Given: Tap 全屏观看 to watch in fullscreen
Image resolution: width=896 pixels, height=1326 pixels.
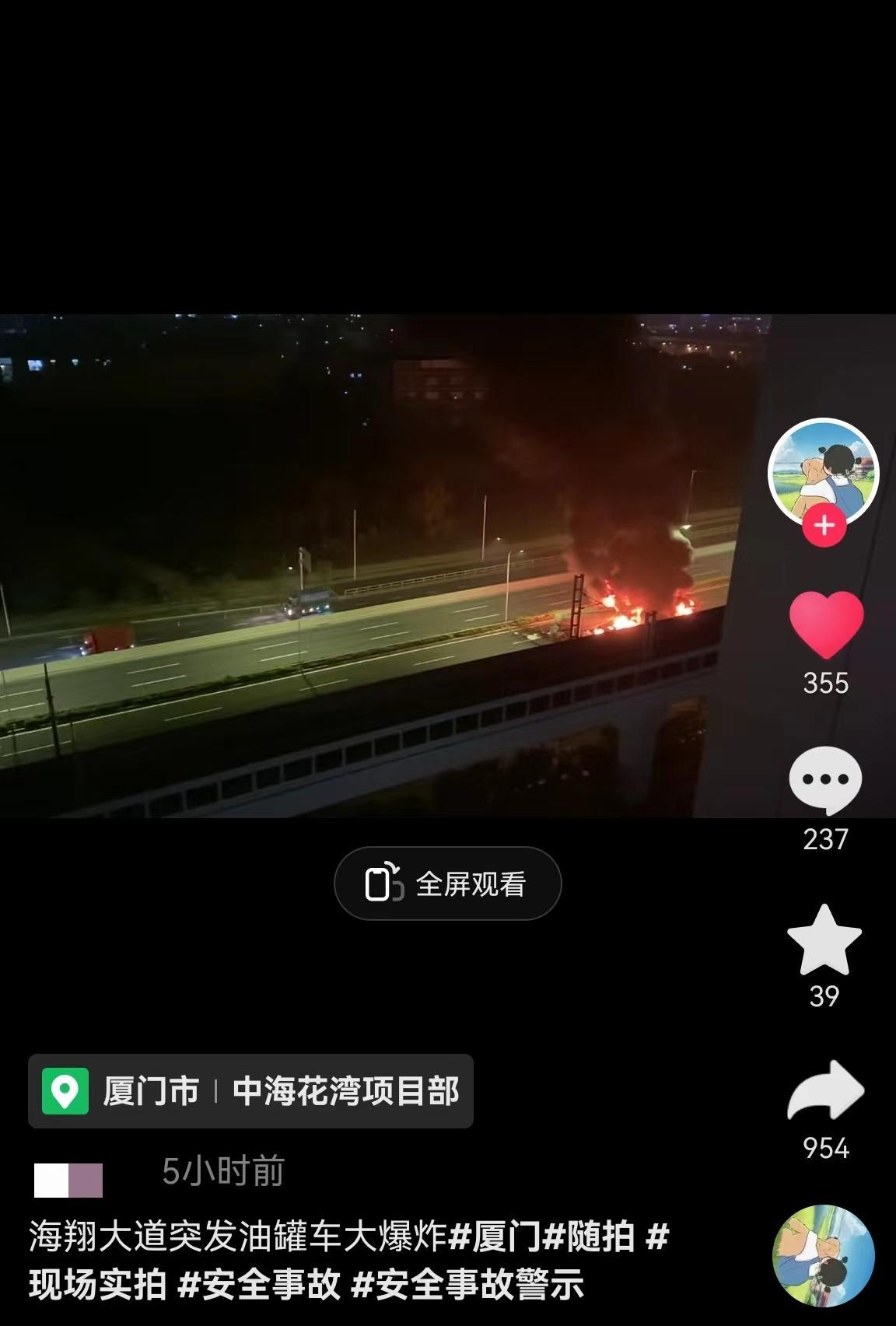Looking at the screenshot, I should click(447, 883).
